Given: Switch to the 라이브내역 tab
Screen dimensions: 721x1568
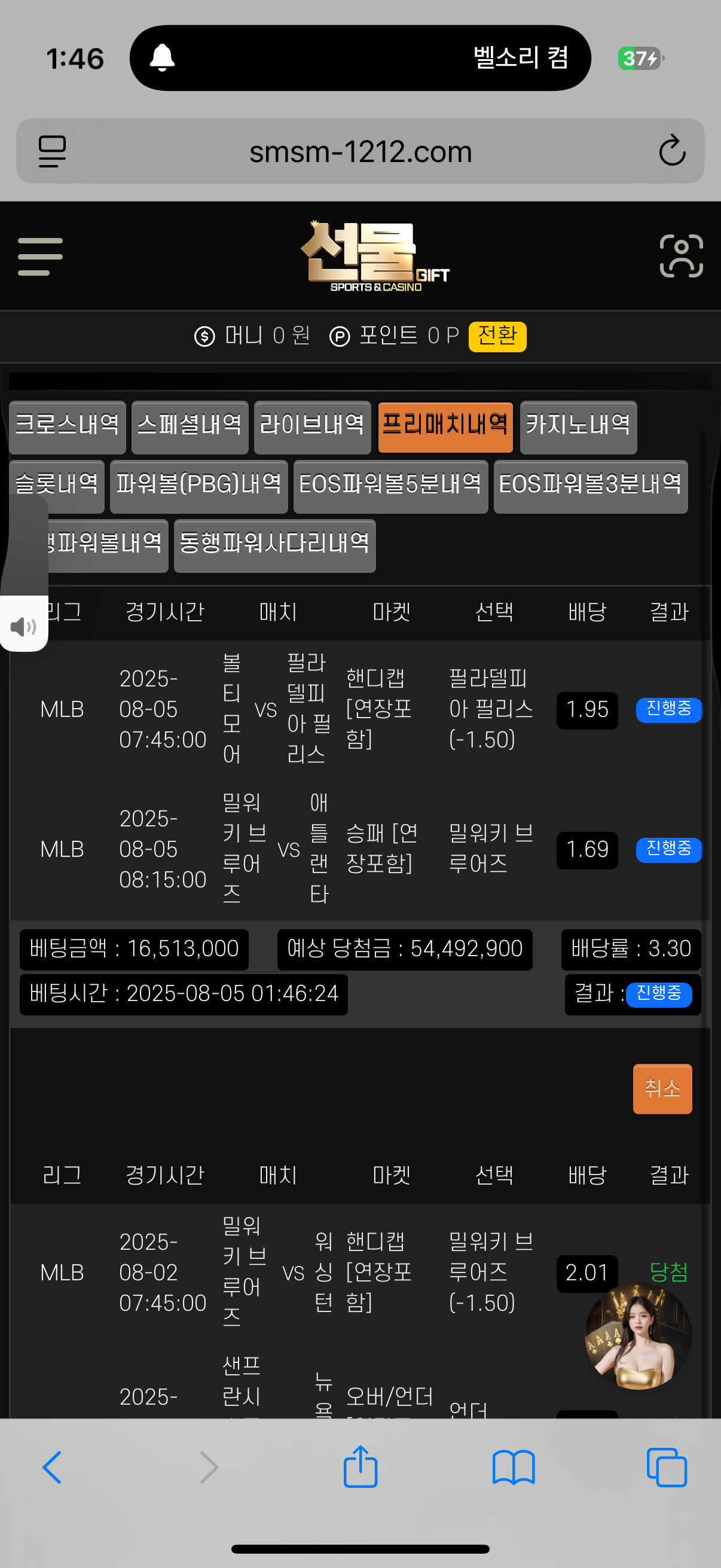Looking at the screenshot, I should 311,426.
